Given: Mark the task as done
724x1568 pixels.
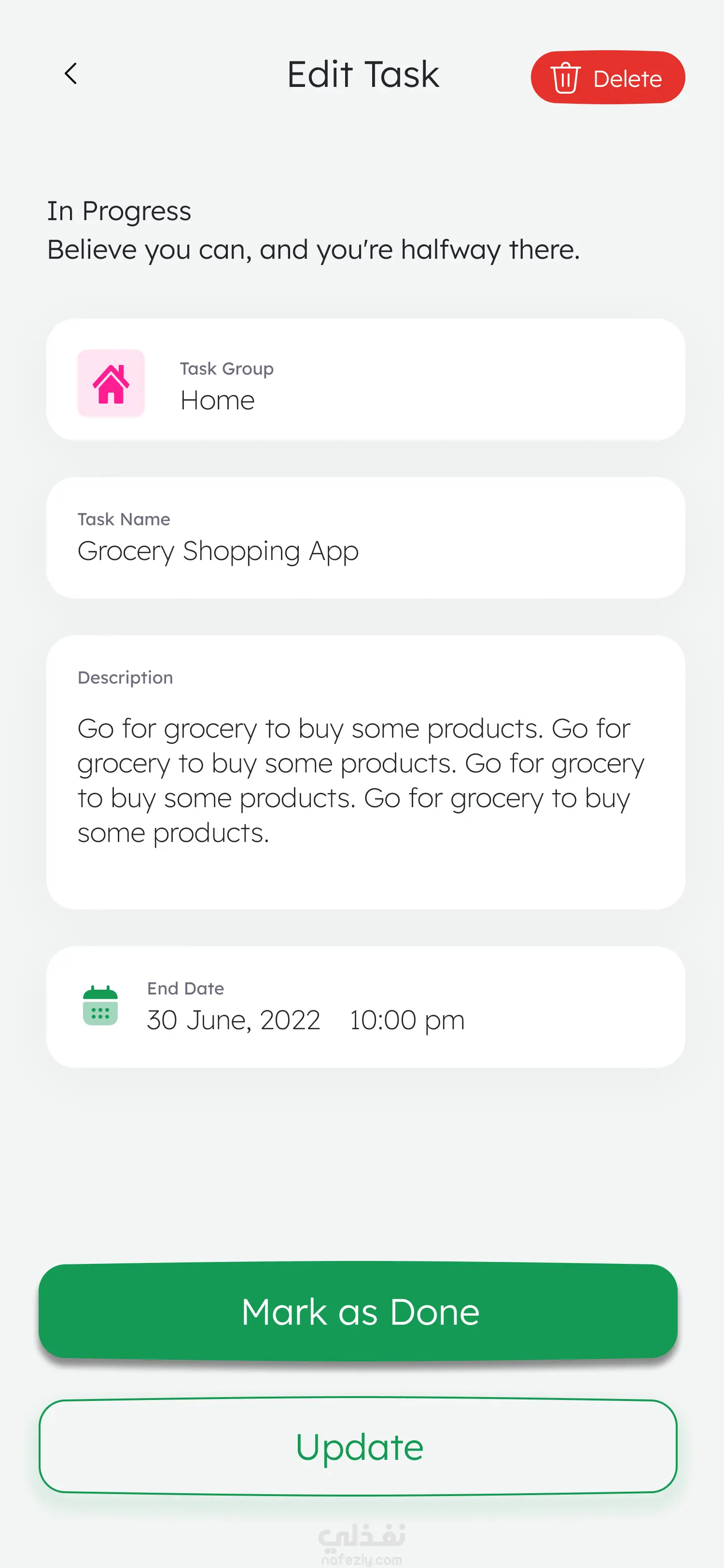Looking at the screenshot, I should (x=358, y=1311).
